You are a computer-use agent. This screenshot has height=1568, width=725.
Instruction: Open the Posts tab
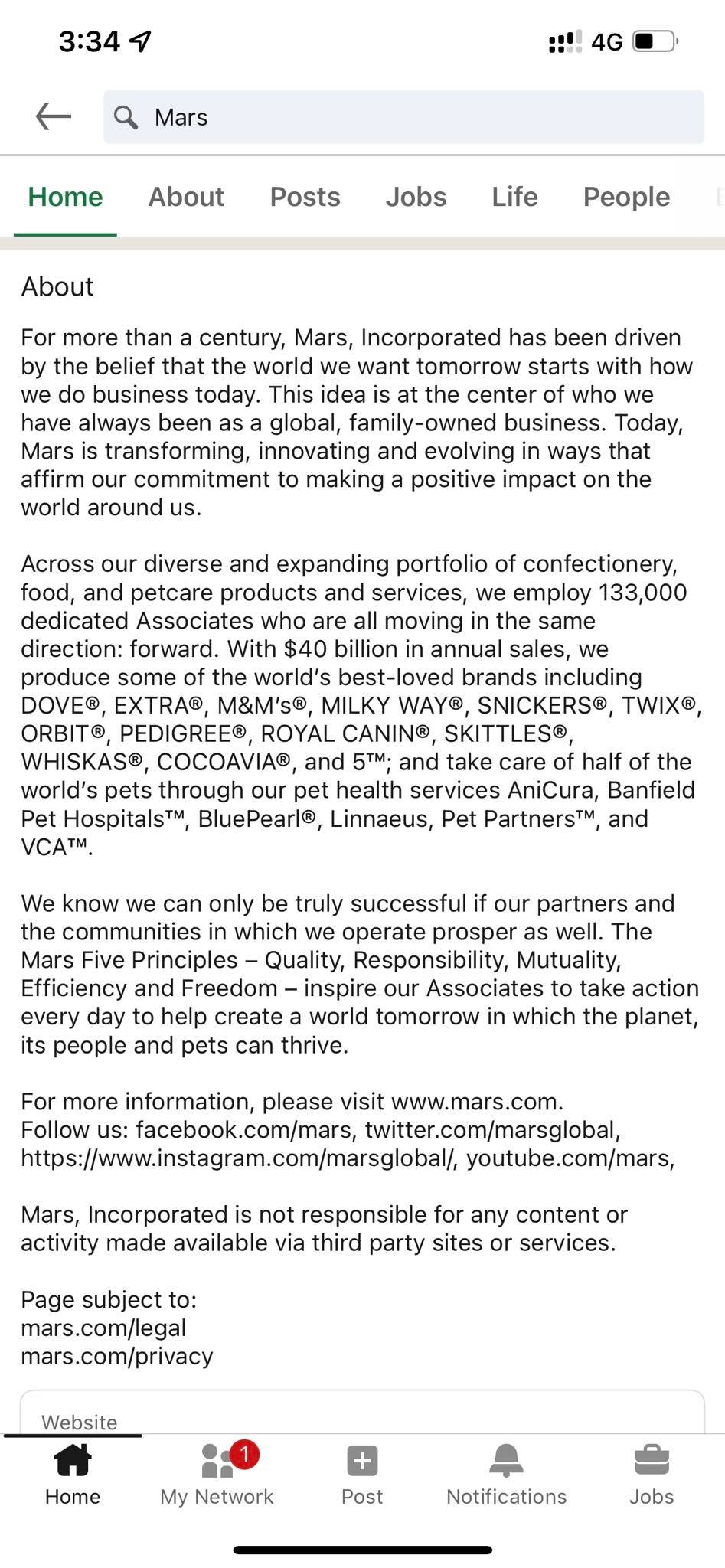click(305, 197)
